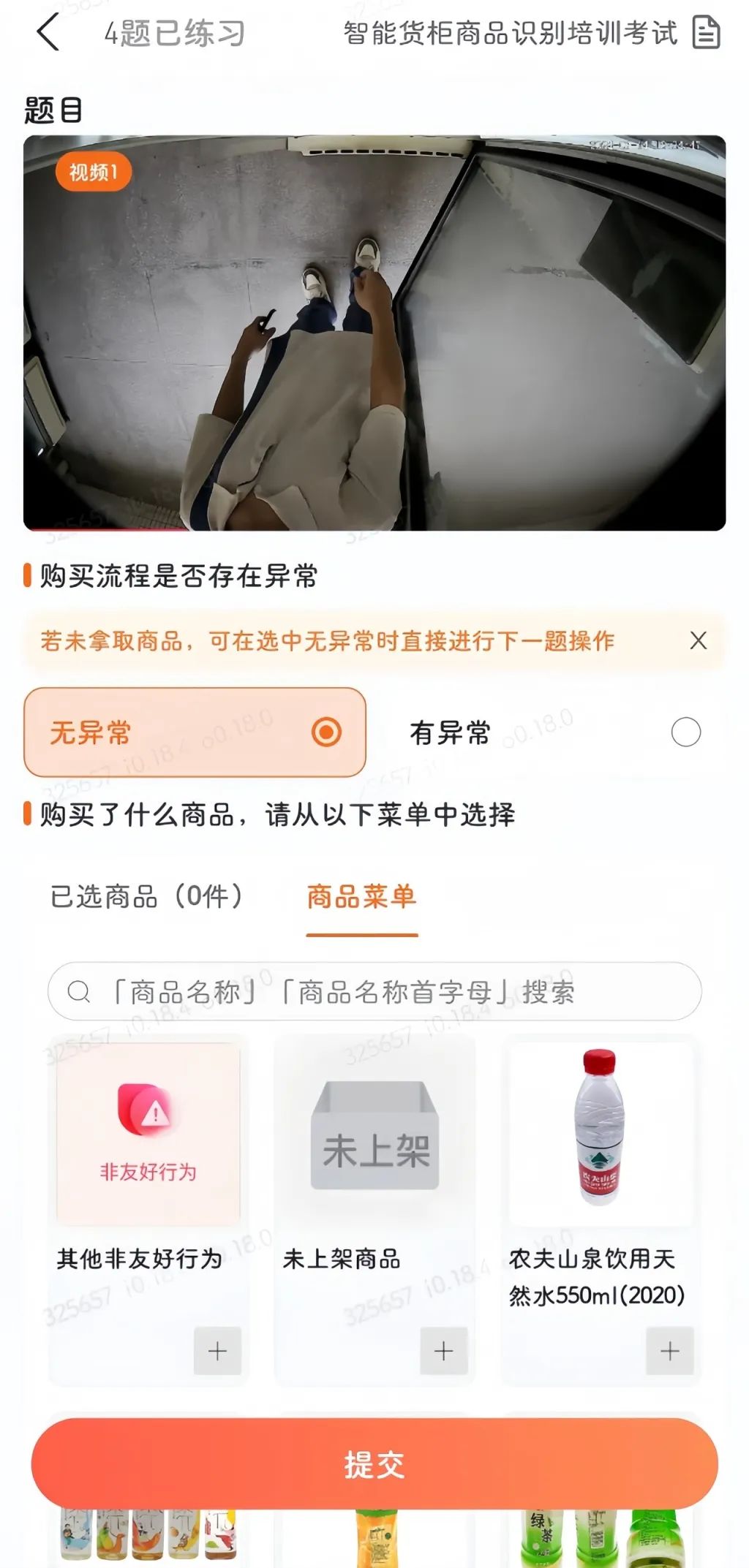Image resolution: width=749 pixels, height=1568 pixels.
Task: Dismiss the orange hint banner
Action: pyautogui.click(x=699, y=640)
